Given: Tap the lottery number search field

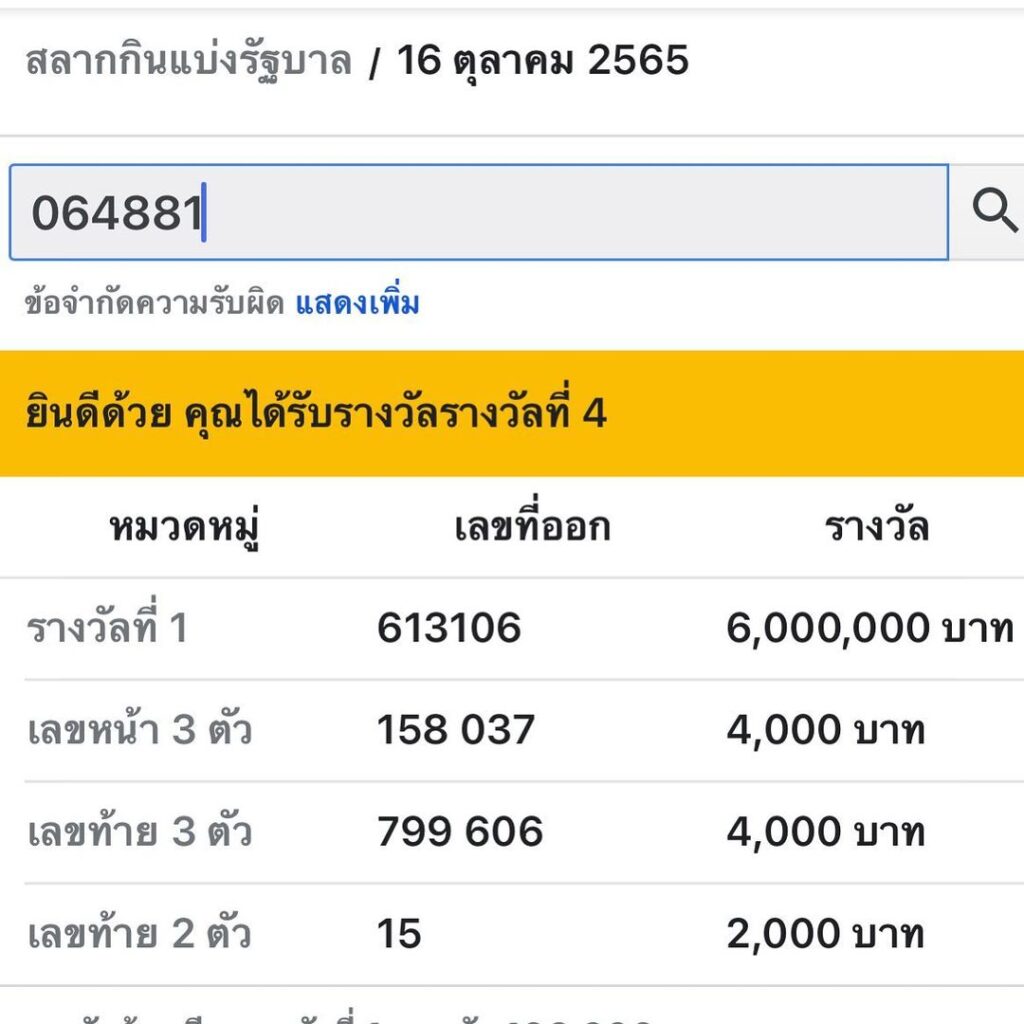Looking at the screenshot, I should (478, 213).
